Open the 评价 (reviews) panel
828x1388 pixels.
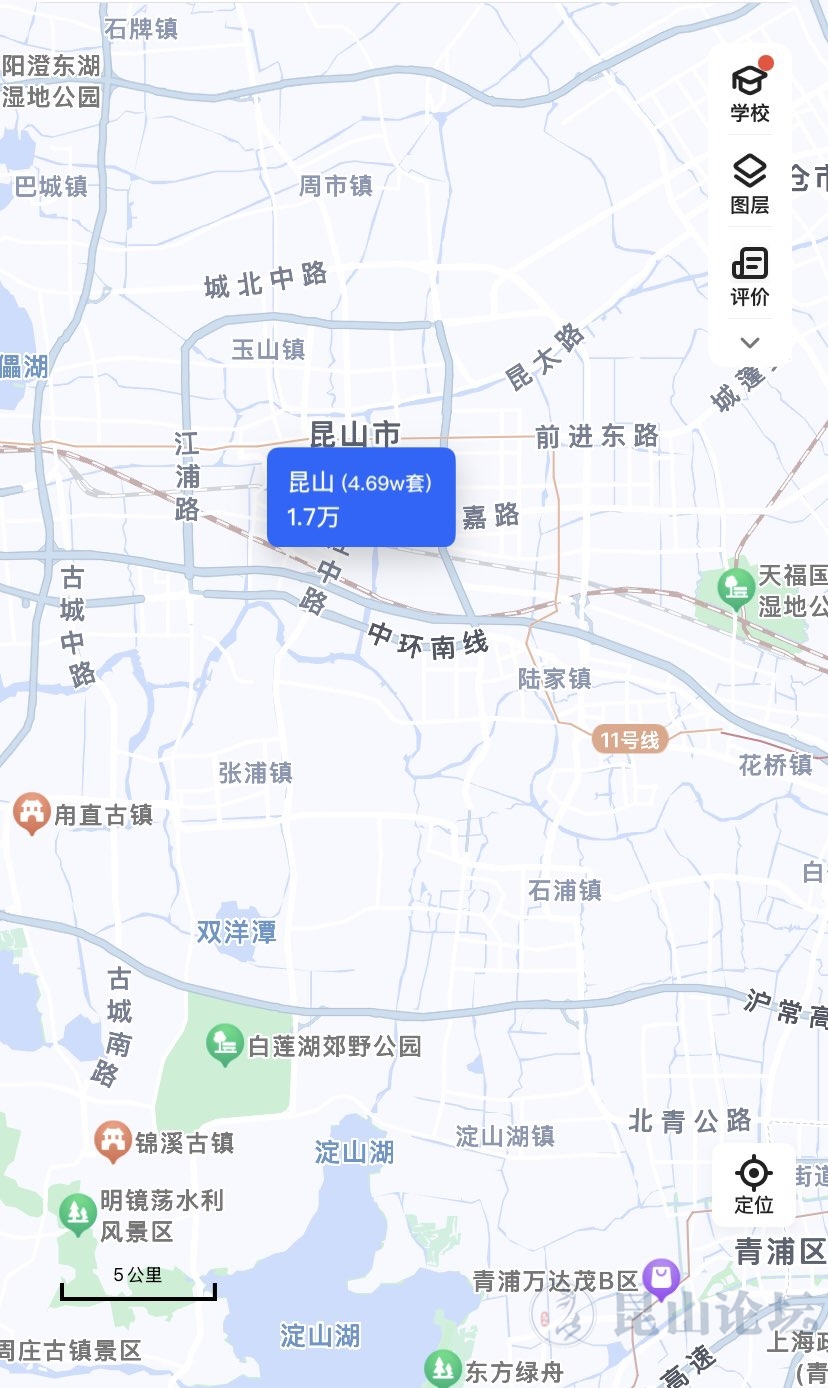[750, 276]
